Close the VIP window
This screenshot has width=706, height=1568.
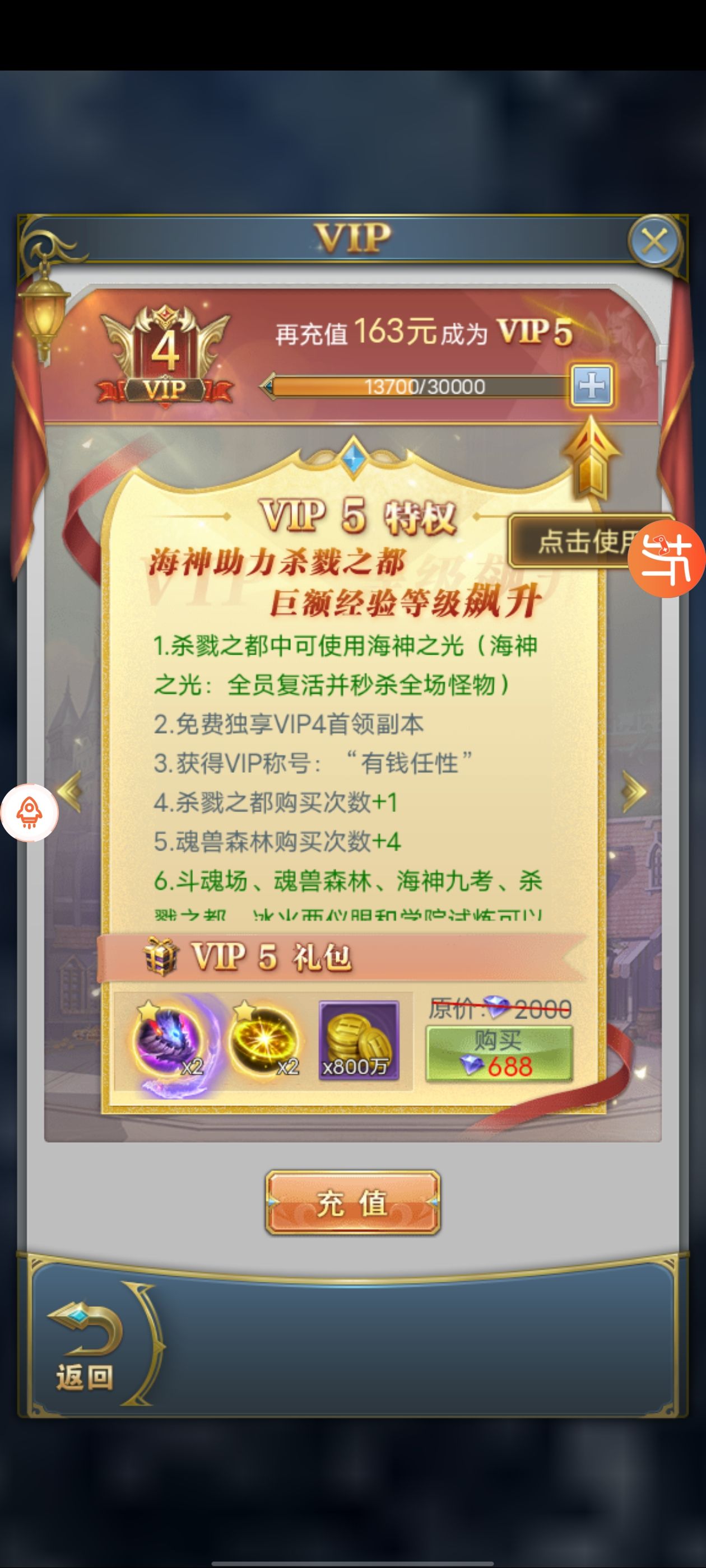654,242
